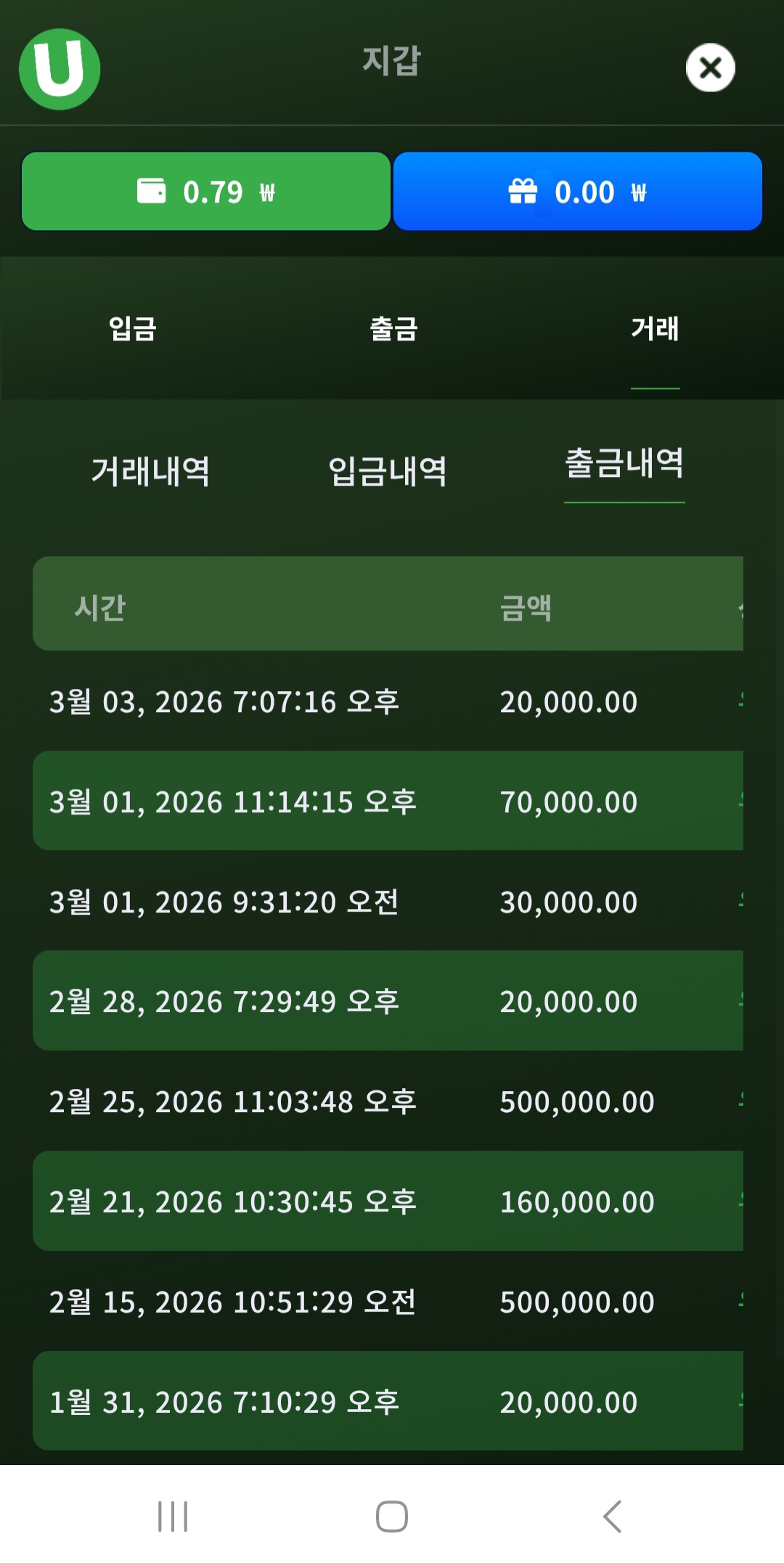The height and width of the screenshot is (1563, 784).
Task: Show 거래내역 transaction history
Action: click(150, 471)
